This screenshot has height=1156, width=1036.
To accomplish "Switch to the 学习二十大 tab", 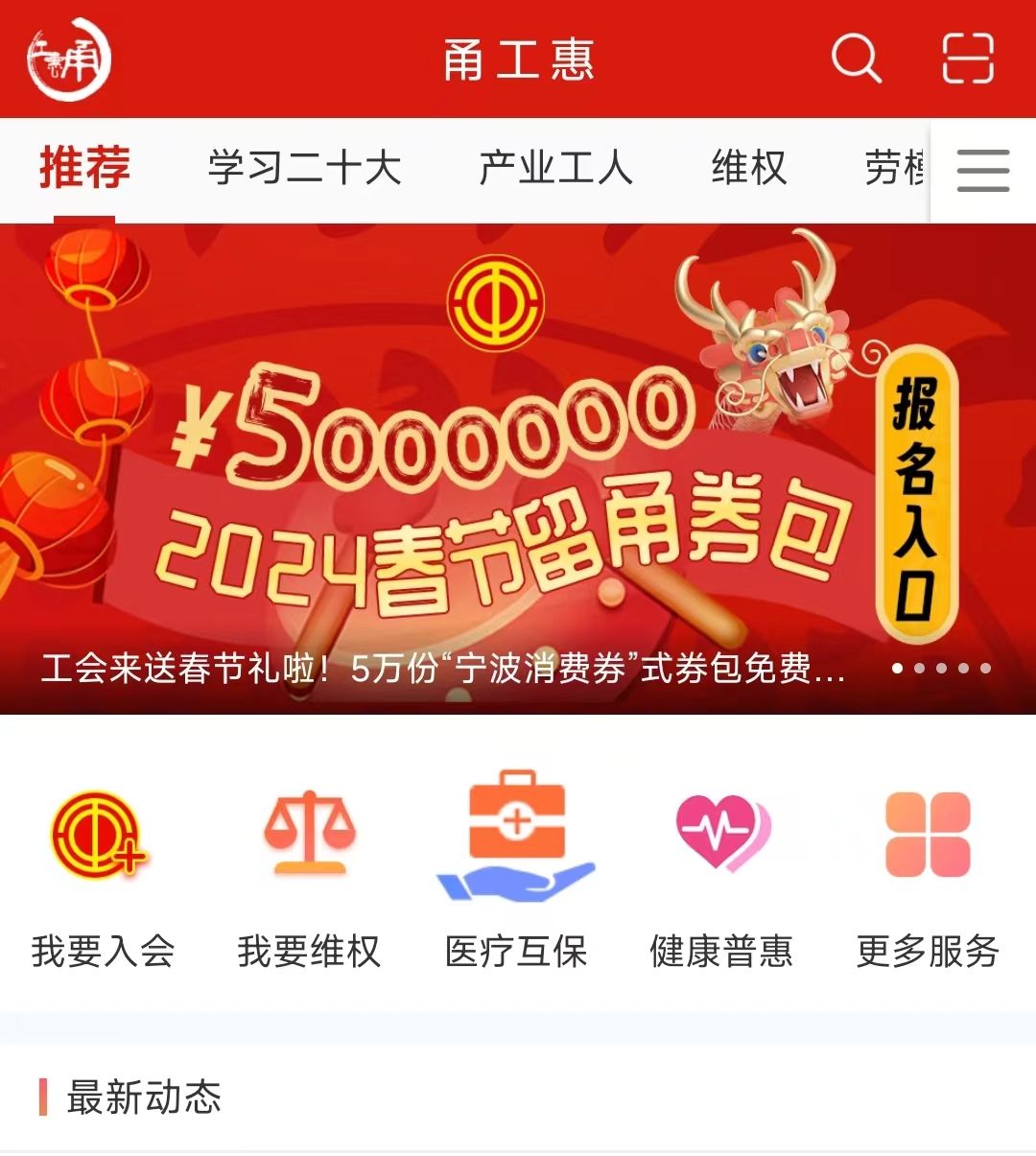I will (x=304, y=169).
